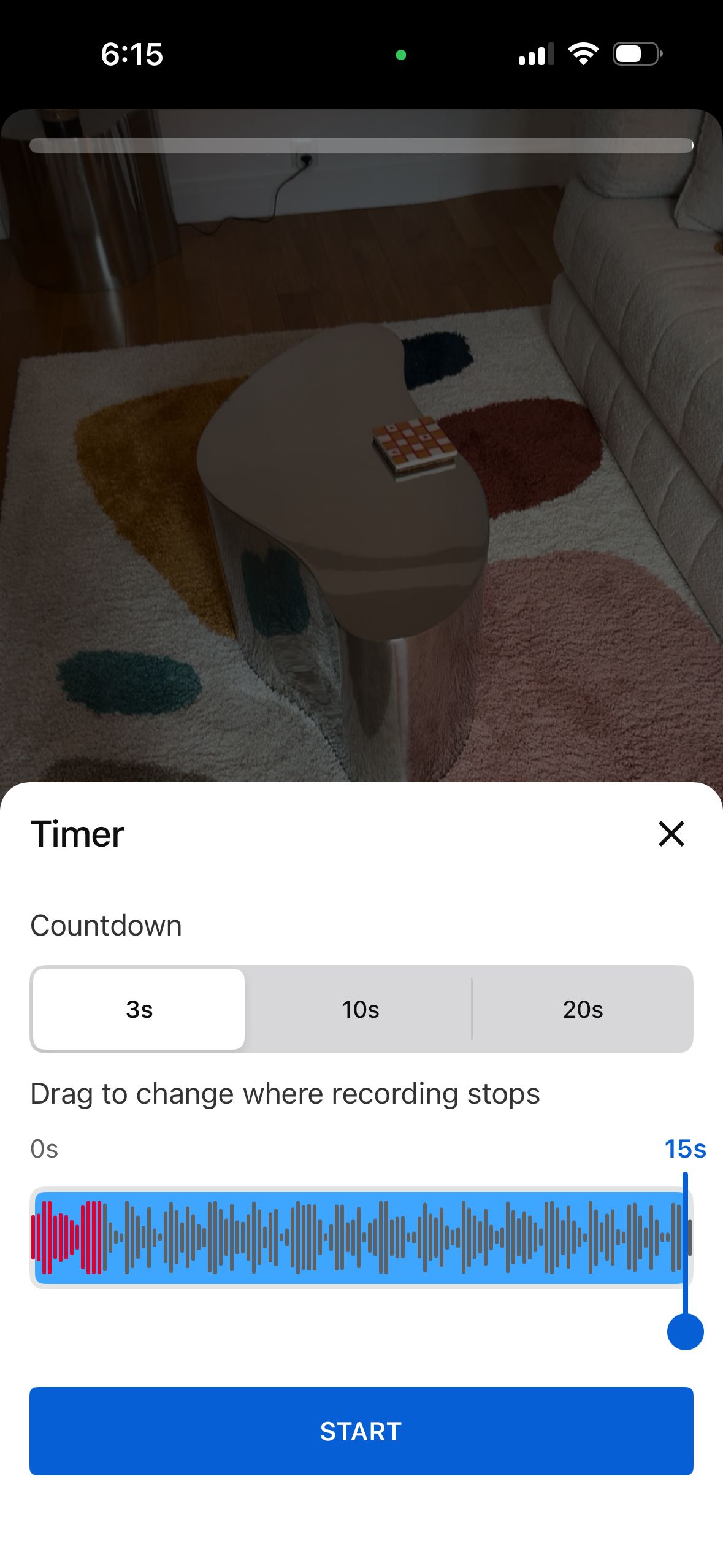Tap the START button
Image resolution: width=723 pixels, height=1568 pixels.
click(x=361, y=1431)
